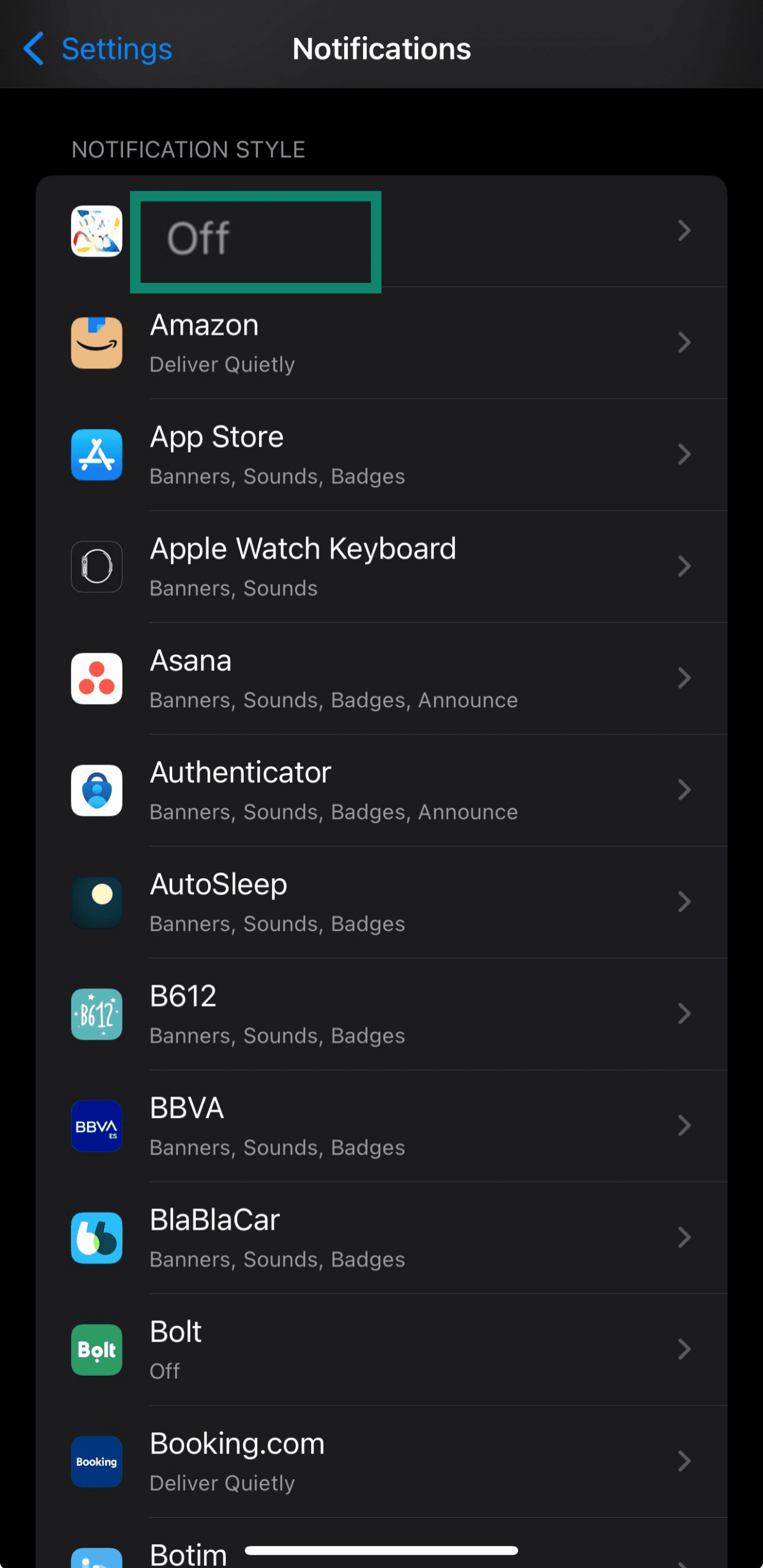763x1568 pixels.
Task: Select the Authenticator app icon
Action: [x=96, y=790]
